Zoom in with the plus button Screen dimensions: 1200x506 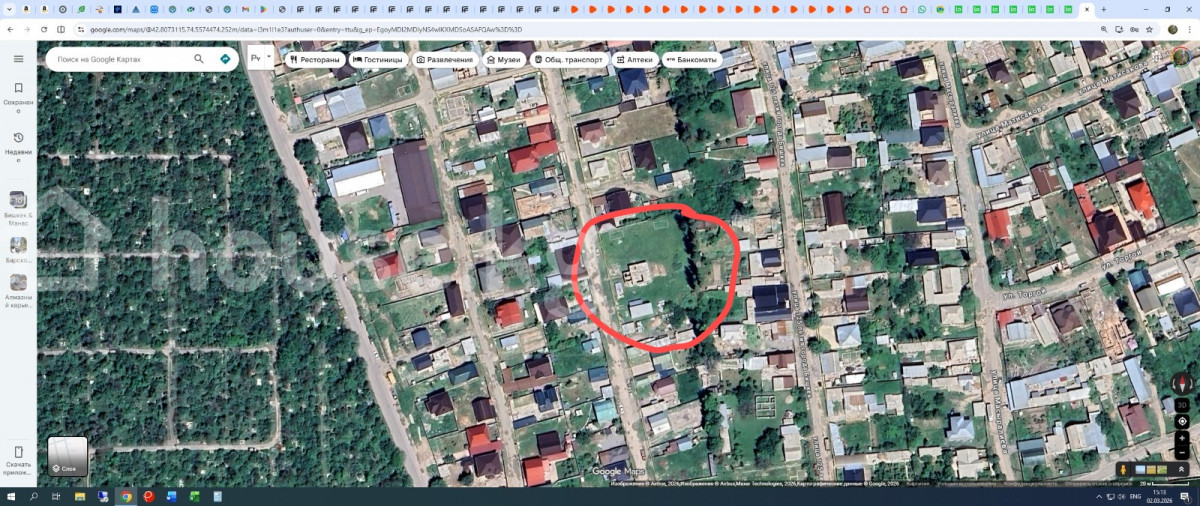pos(1182,438)
